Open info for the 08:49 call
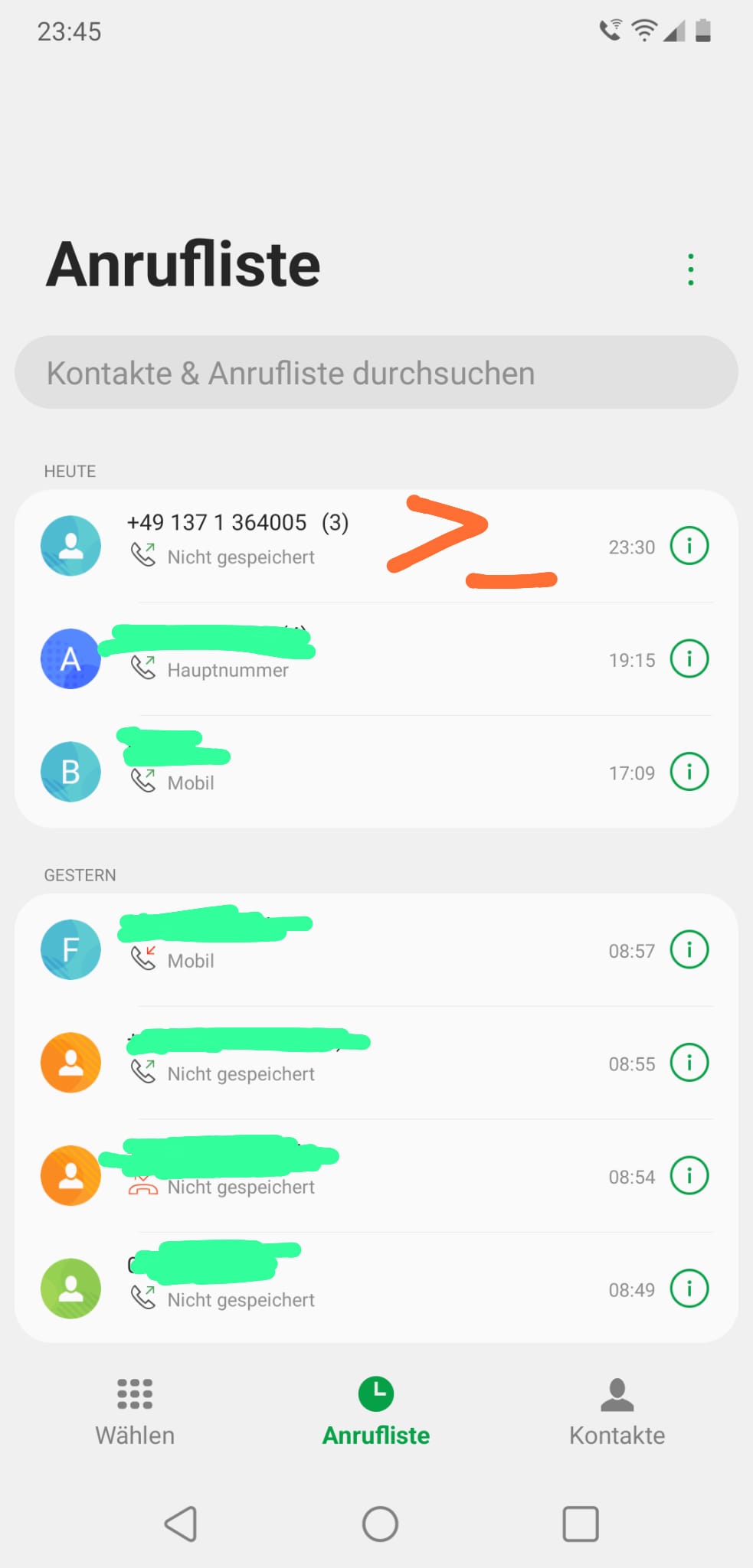 tap(689, 1289)
